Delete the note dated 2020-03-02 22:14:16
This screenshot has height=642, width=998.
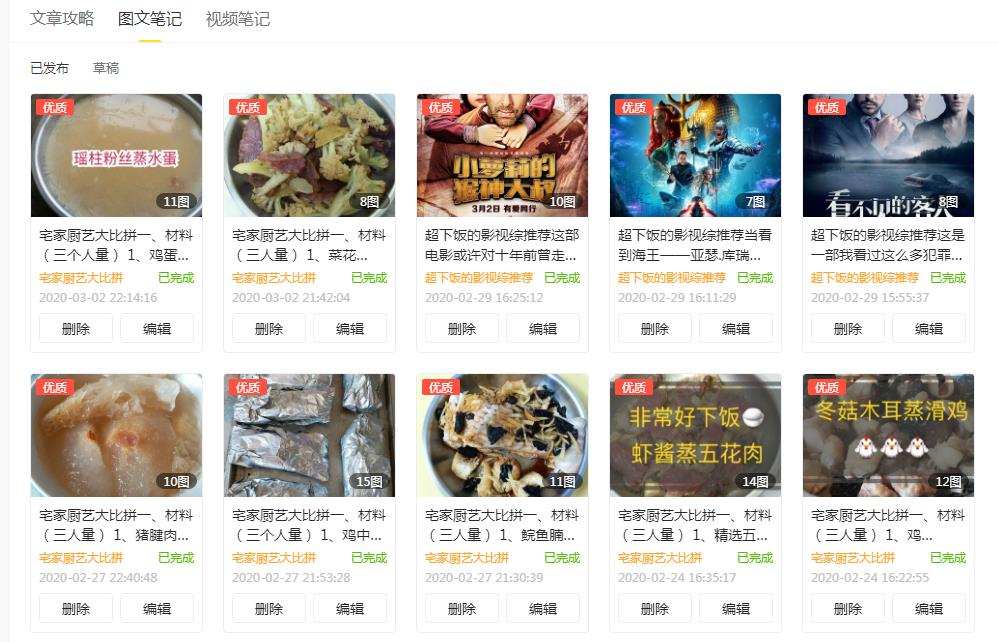click(76, 328)
